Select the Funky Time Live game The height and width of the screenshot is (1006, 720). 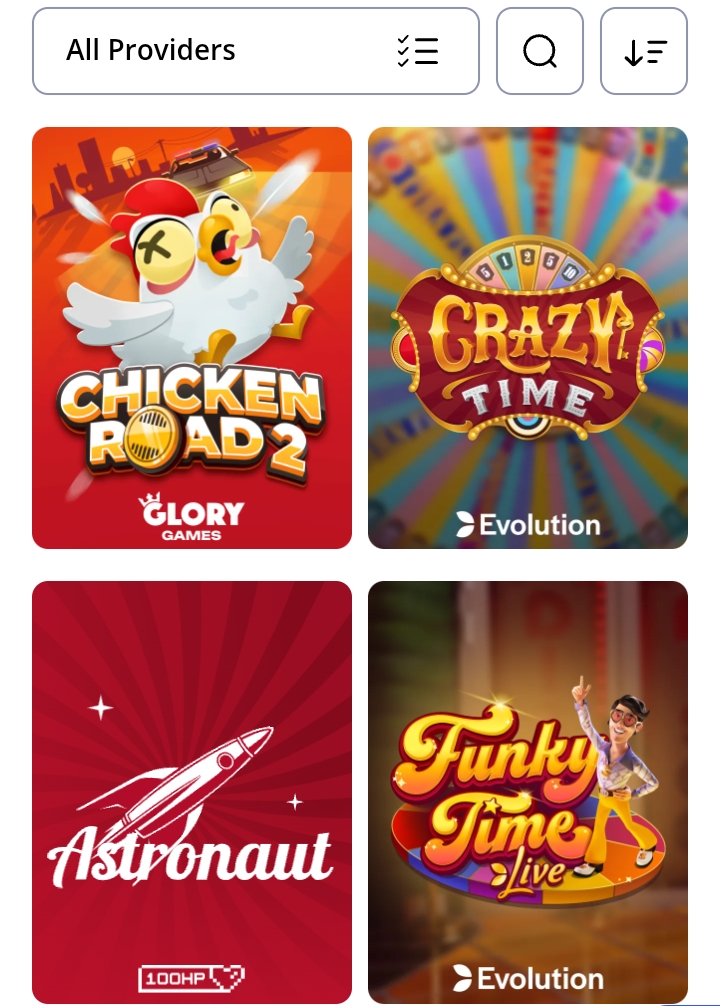pyautogui.click(x=528, y=792)
